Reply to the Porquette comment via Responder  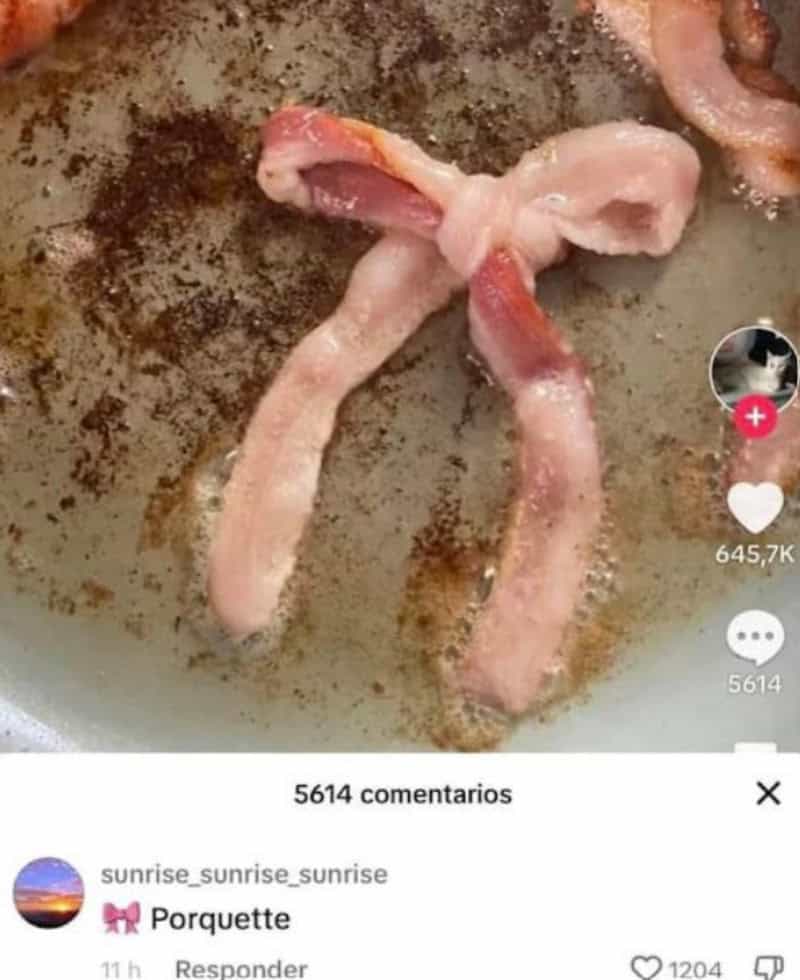pyautogui.click(x=241, y=968)
